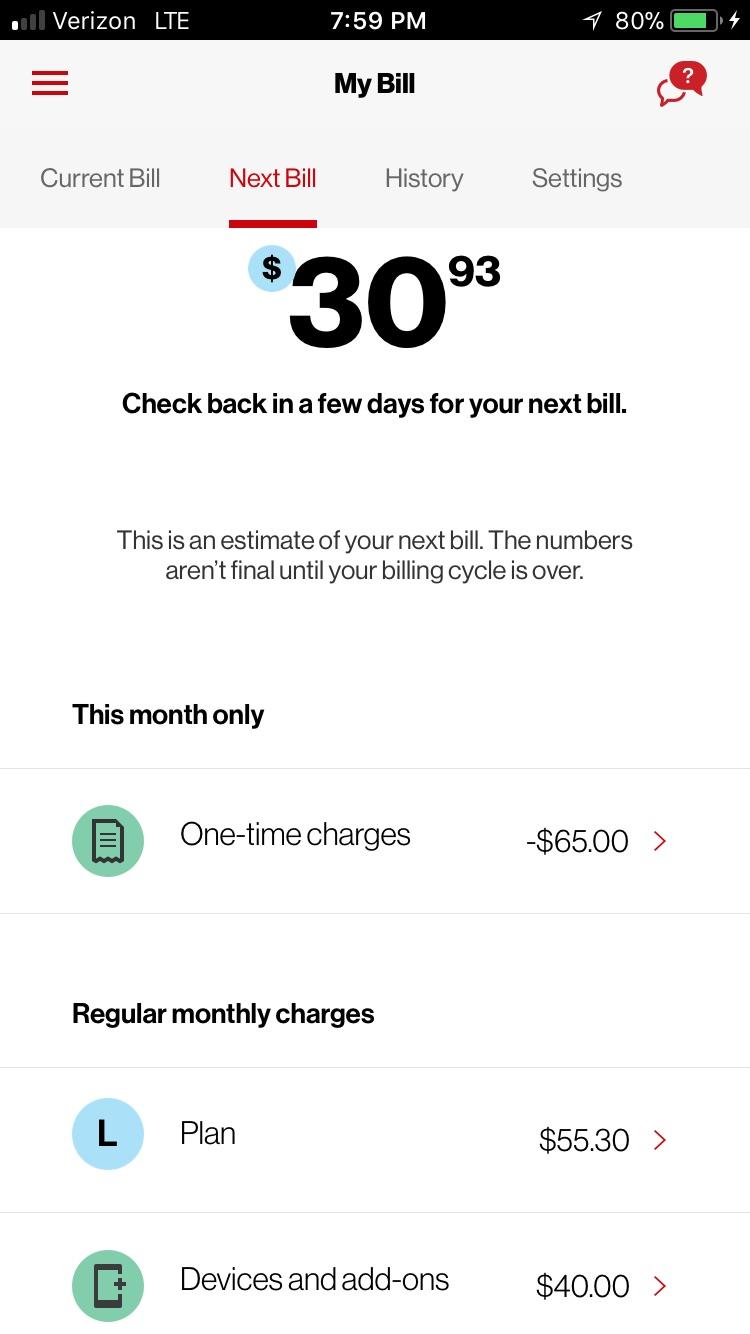Image resolution: width=750 pixels, height=1334 pixels.
Task: Open the chat help assistant
Action: [x=678, y=85]
